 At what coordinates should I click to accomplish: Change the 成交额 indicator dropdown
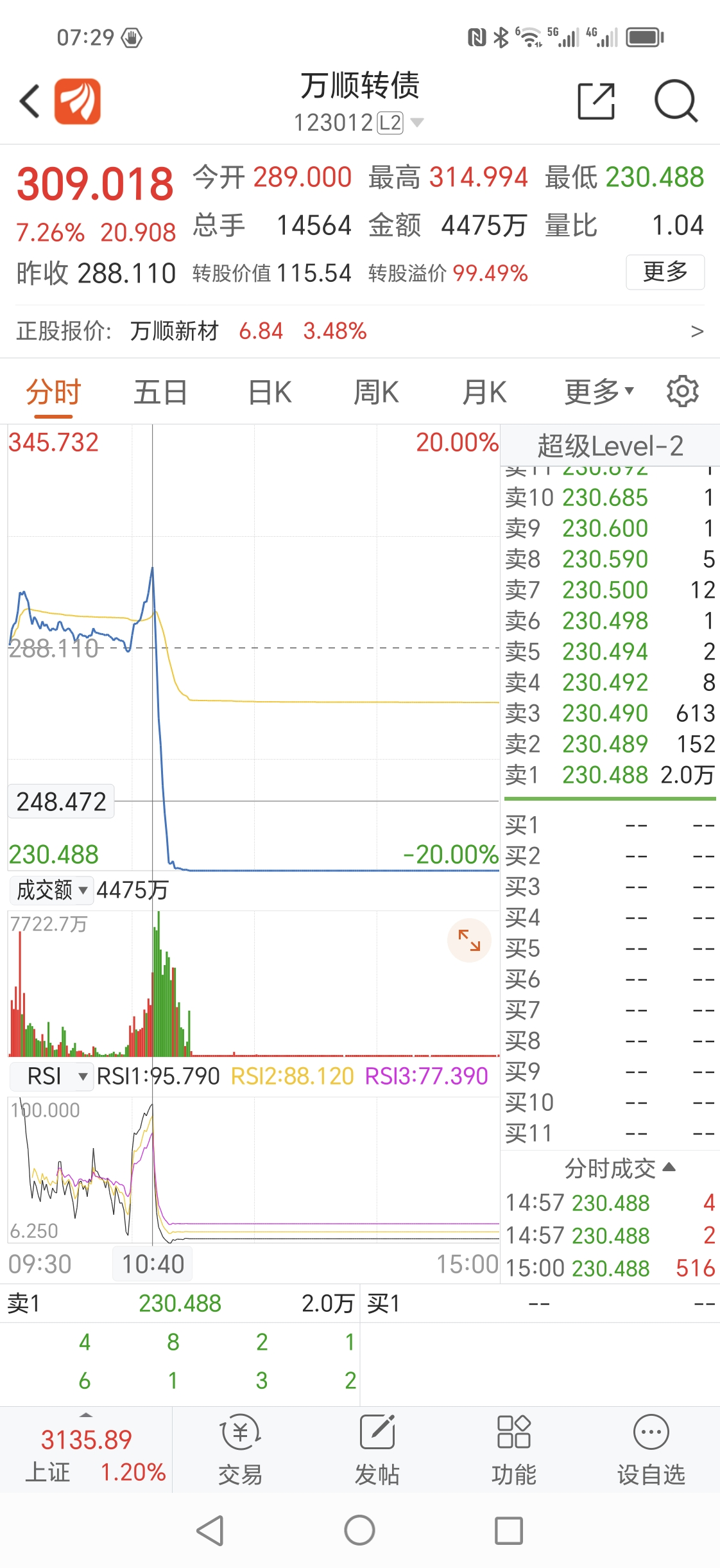click(51, 890)
